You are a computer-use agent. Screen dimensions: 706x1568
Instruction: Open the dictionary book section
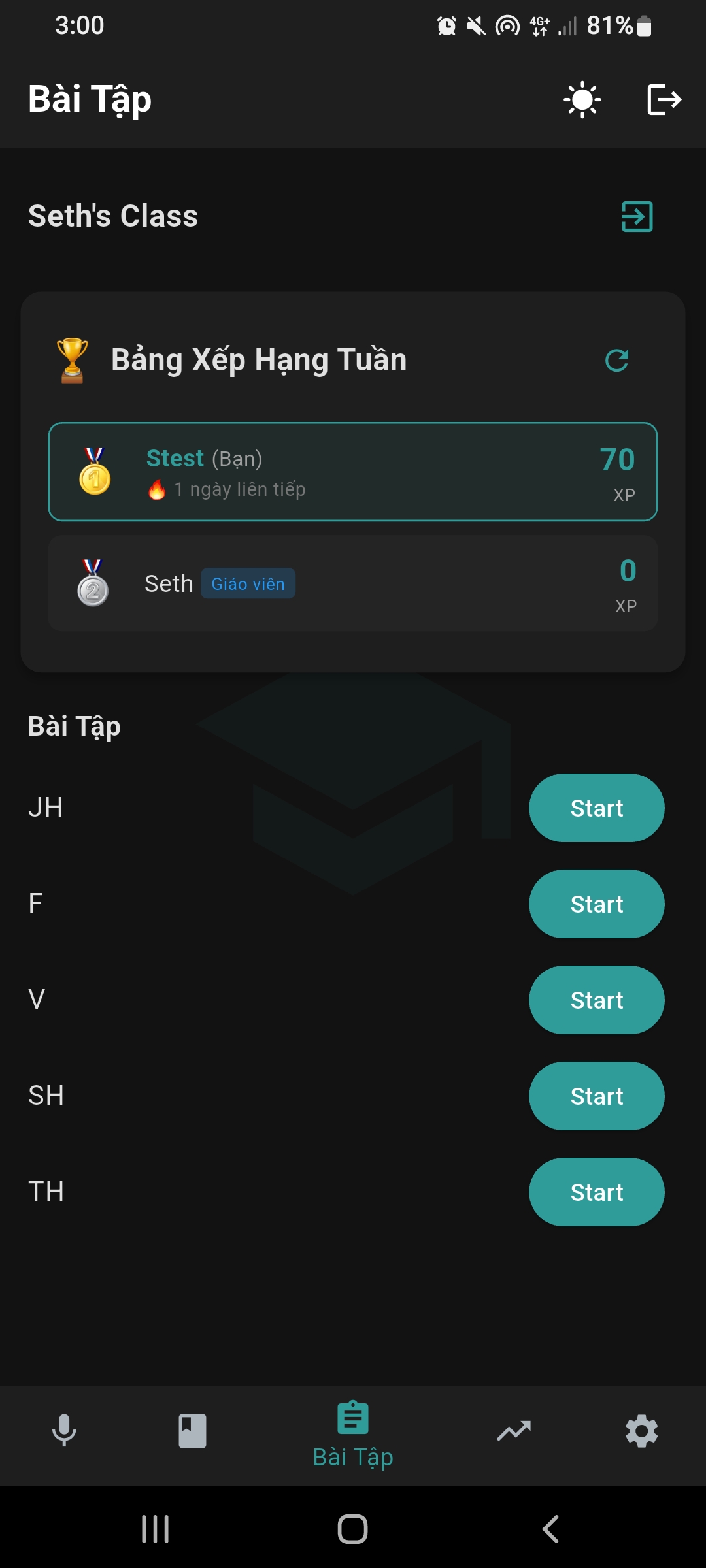(192, 1431)
